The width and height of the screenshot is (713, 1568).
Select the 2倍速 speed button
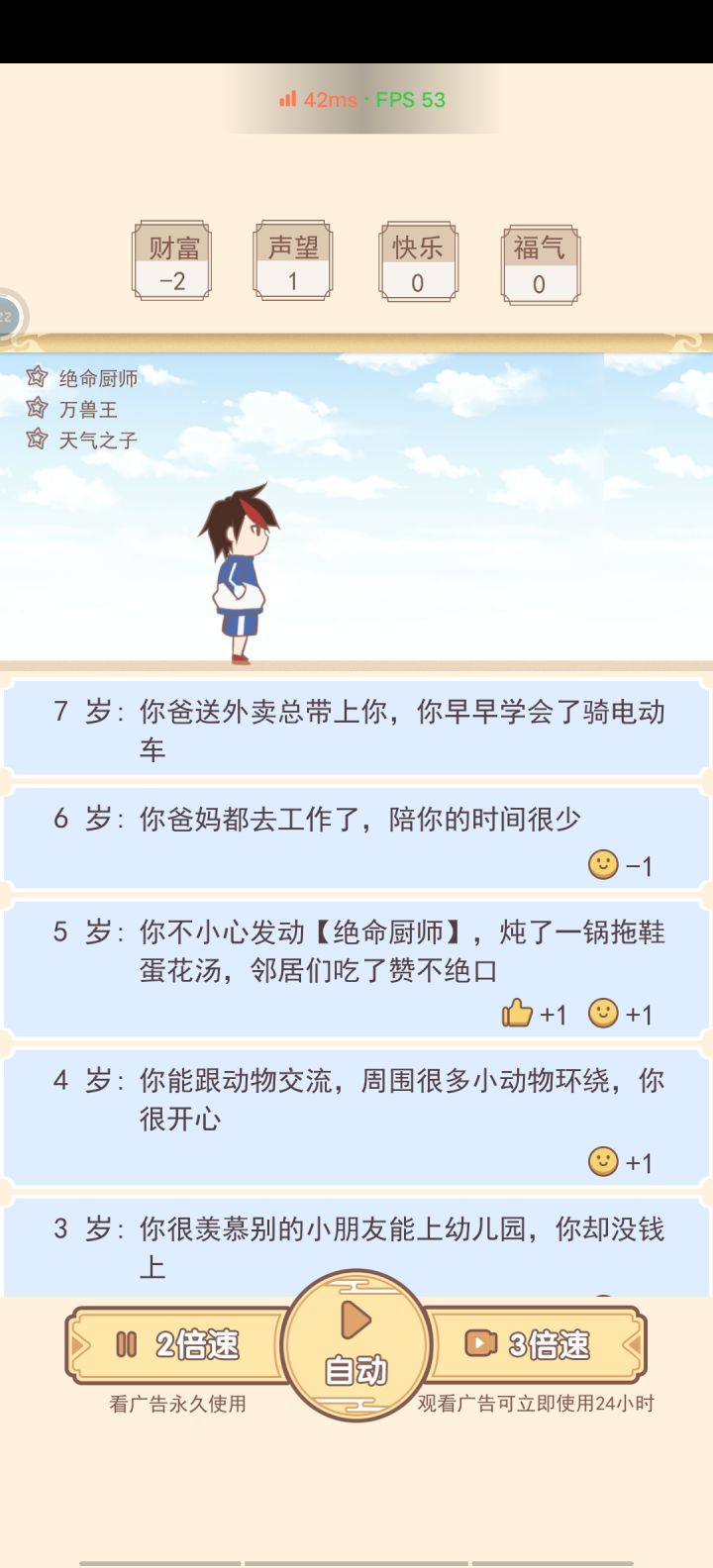point(177,1344)
